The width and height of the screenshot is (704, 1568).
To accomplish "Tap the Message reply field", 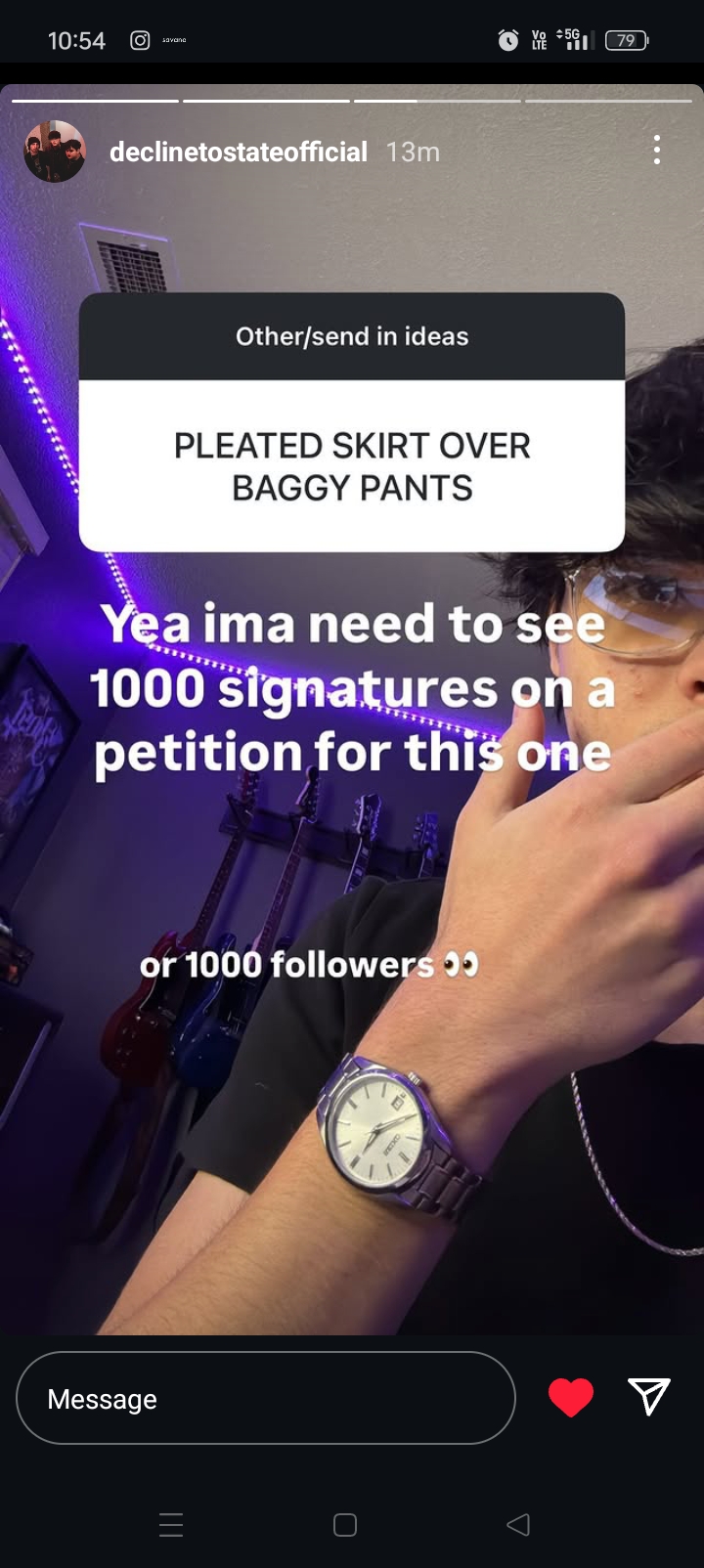I will click(265, 1398).
